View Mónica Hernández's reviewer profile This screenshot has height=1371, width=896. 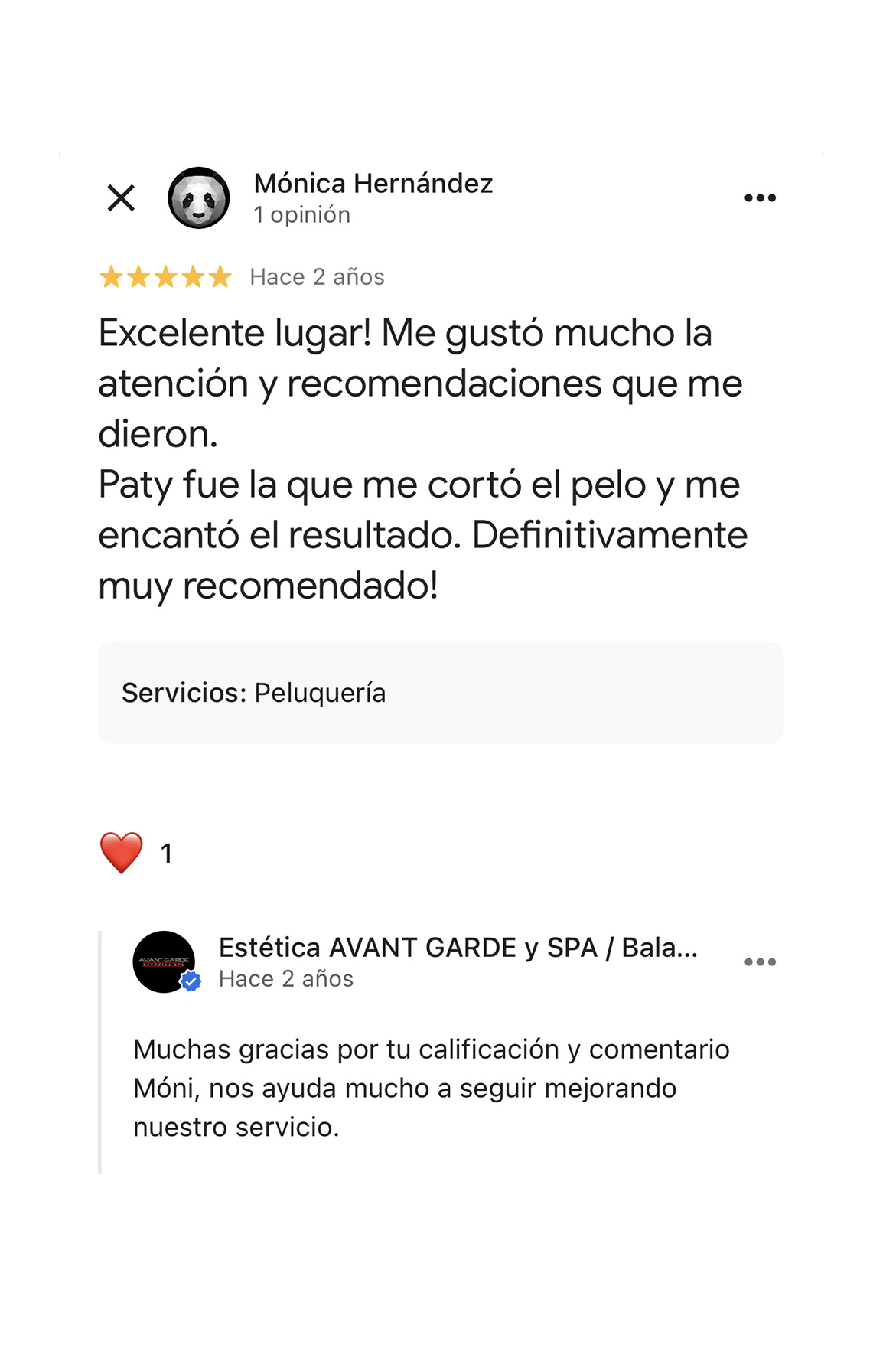coord(373,184)
